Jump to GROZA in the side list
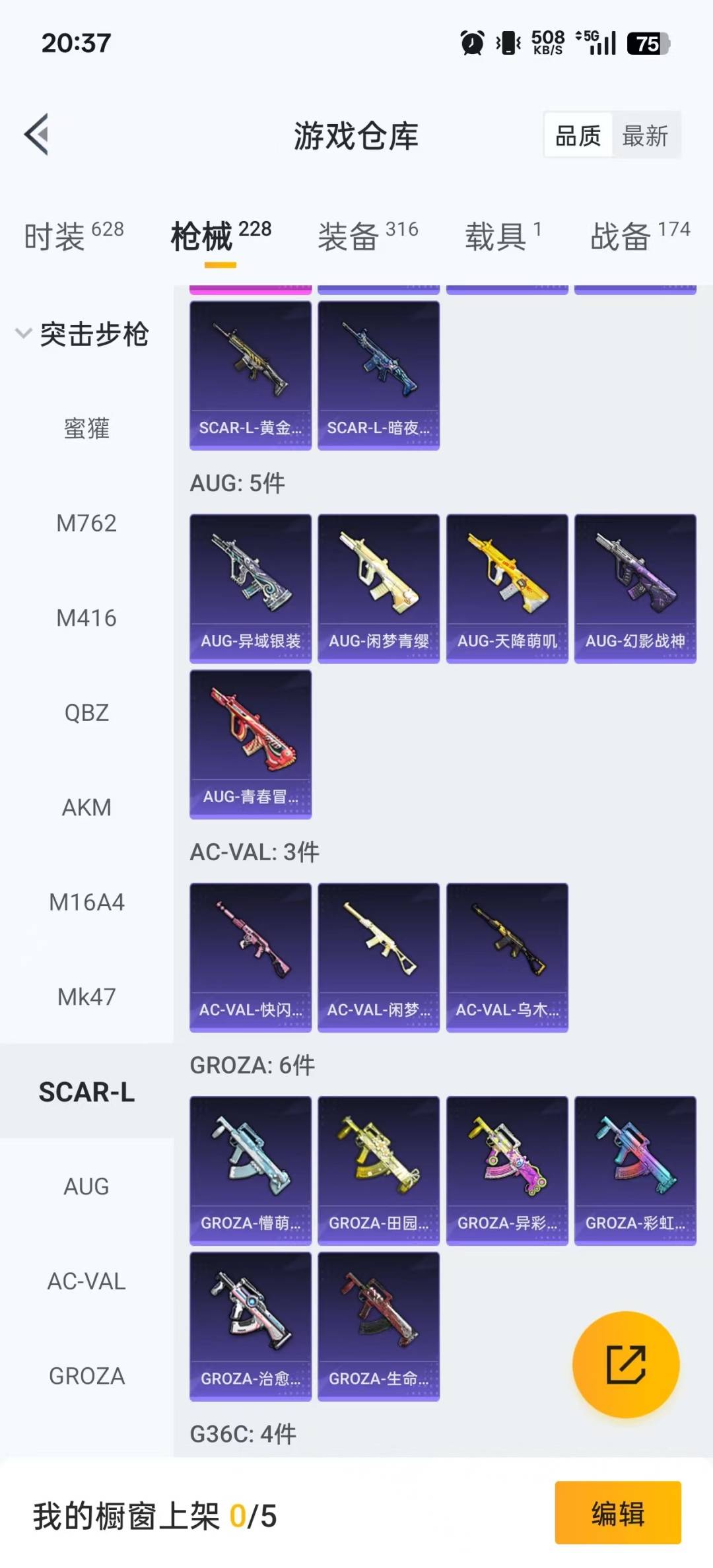713x1568 pixels. 86,1376
